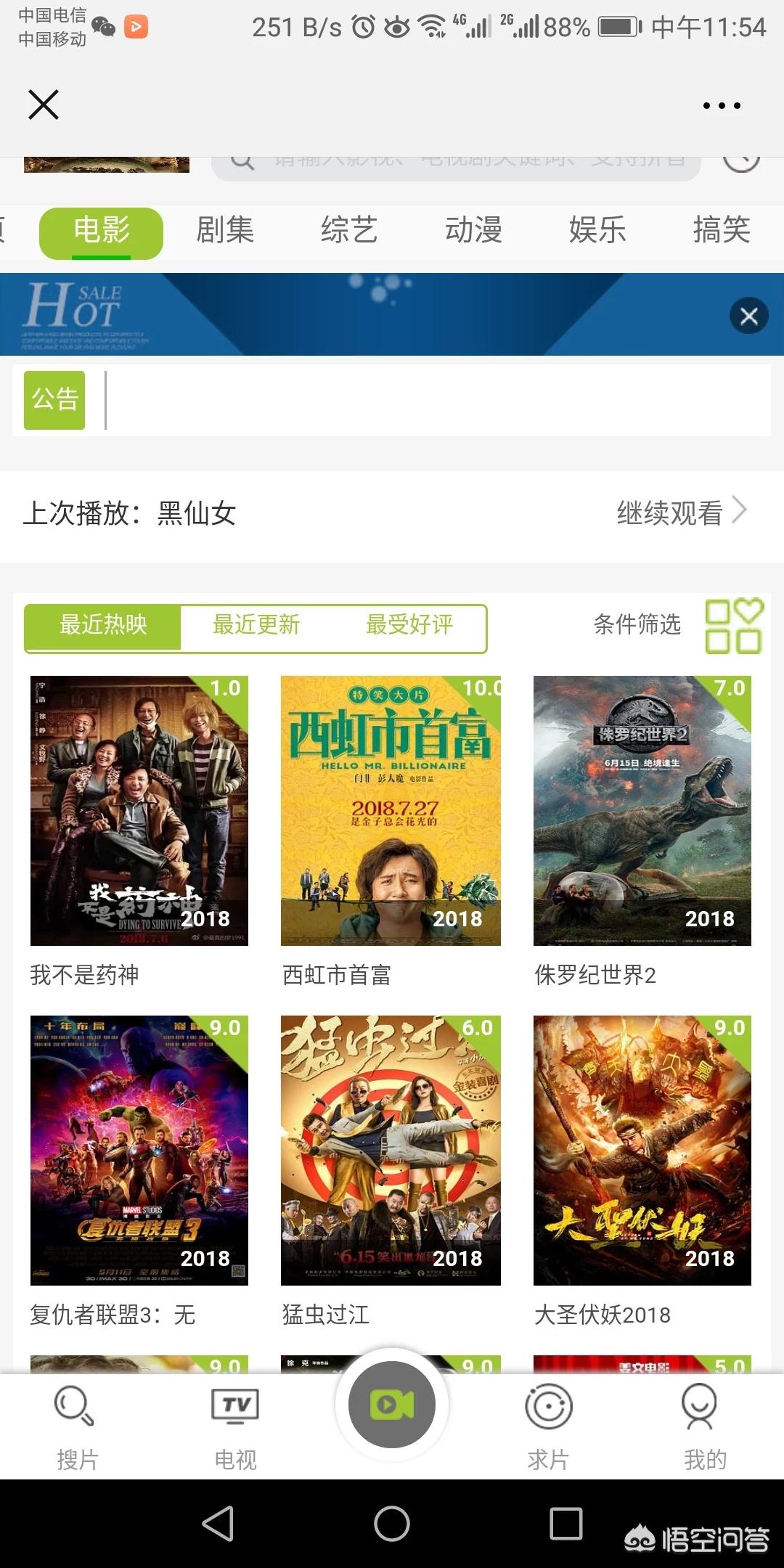This screenshot has width=784, height=1568.
Task: Open the movie 西虹市首富
Action: coord(391,810)
